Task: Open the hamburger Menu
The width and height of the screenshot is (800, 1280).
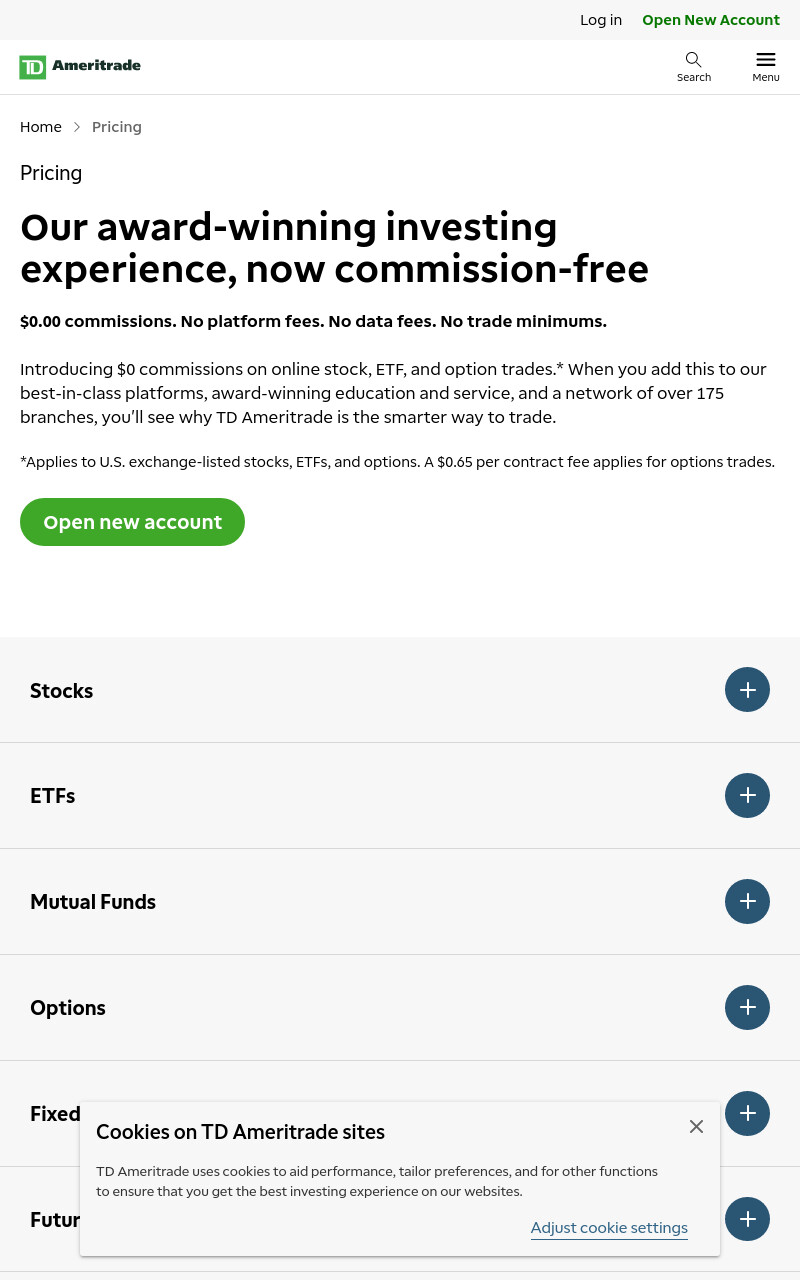Action: pyautogui.click(x=766, y=67)
